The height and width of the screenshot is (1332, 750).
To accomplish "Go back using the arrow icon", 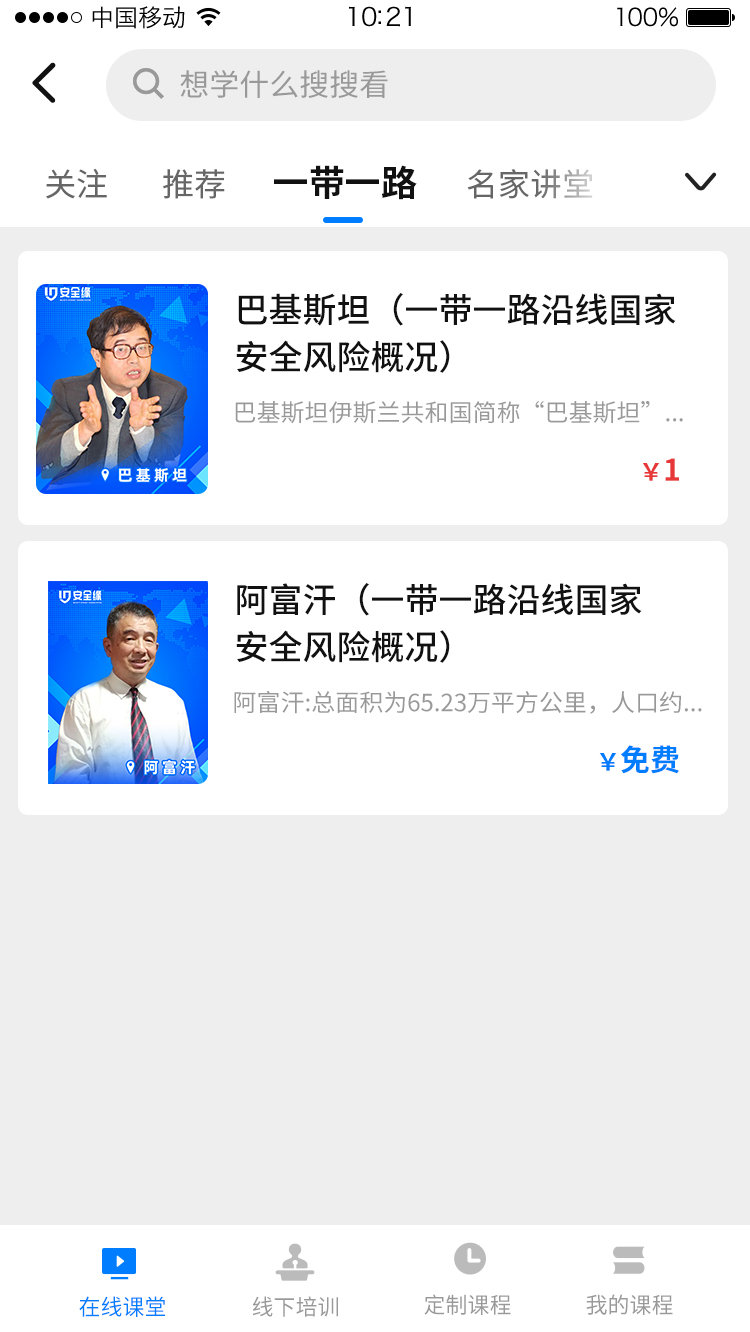I will (x=44, y=84).
